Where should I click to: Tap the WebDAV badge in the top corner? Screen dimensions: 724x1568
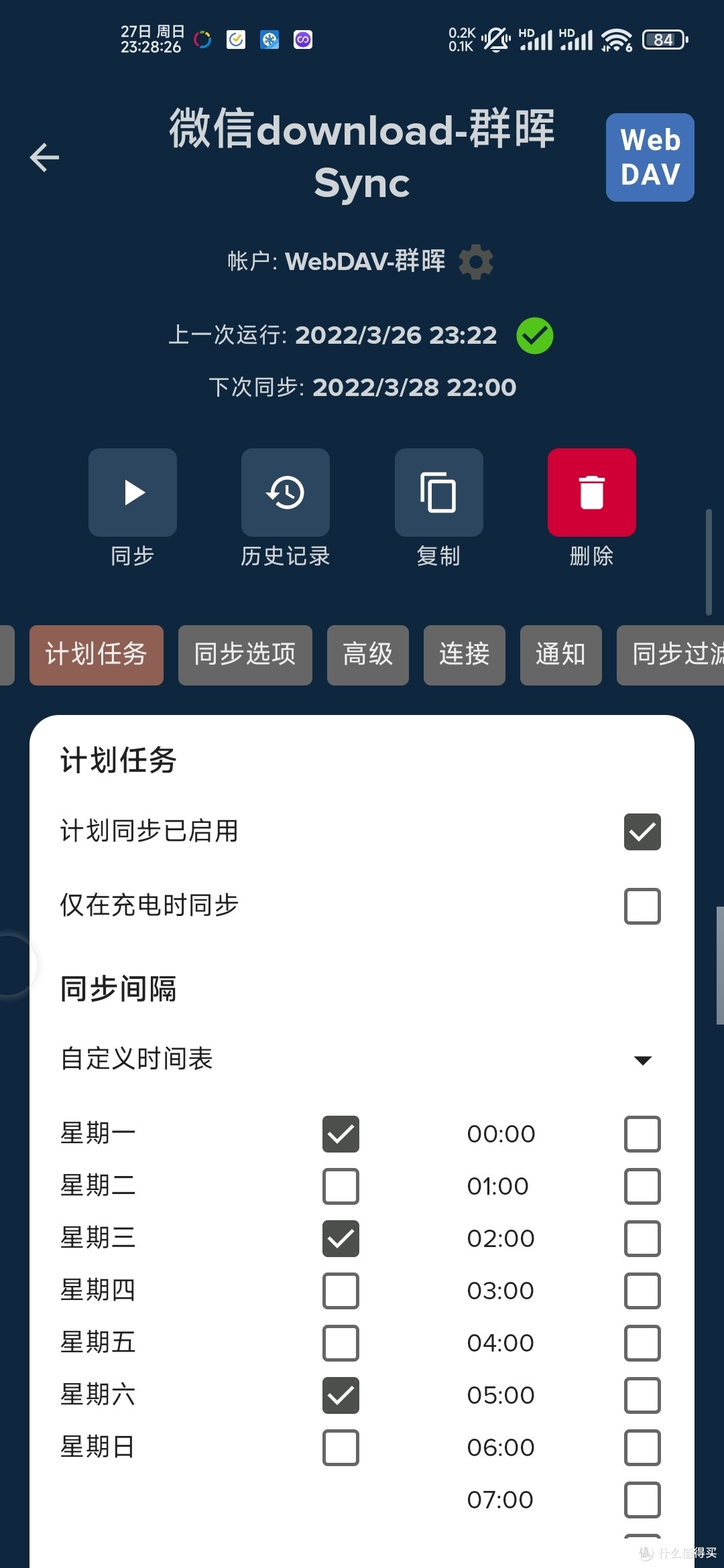[649, 157]
